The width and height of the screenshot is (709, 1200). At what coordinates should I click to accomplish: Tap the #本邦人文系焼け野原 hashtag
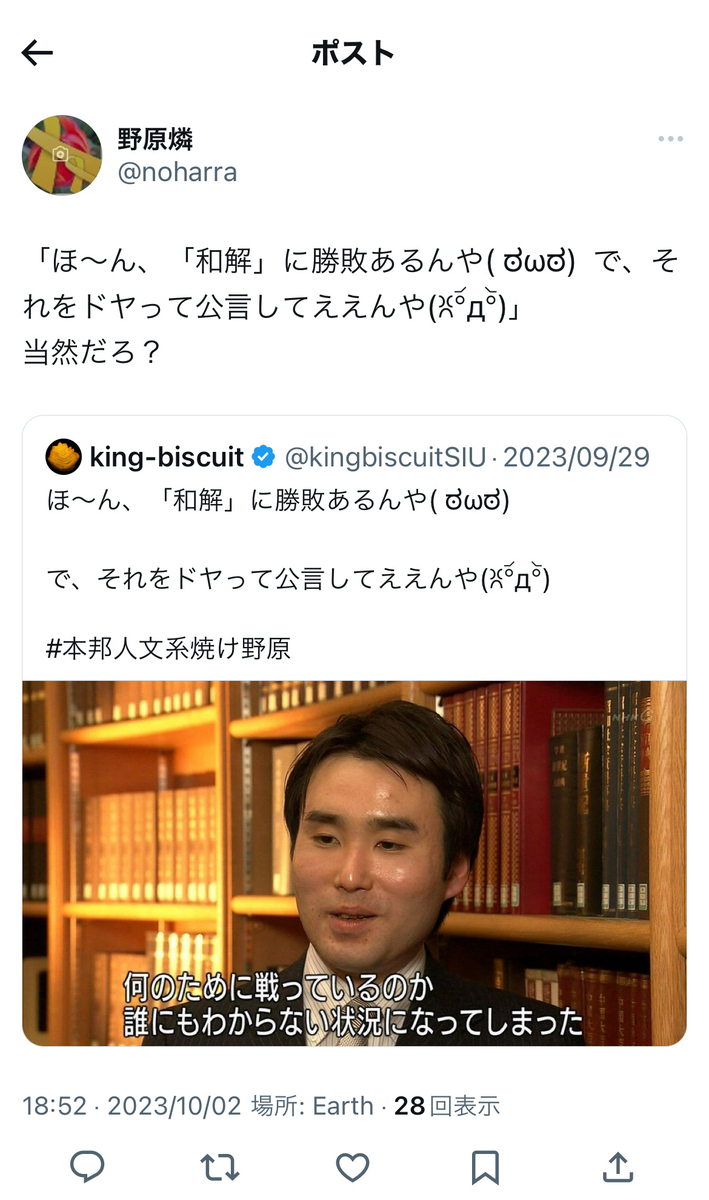pyautogui.click(x=168, y=648)
